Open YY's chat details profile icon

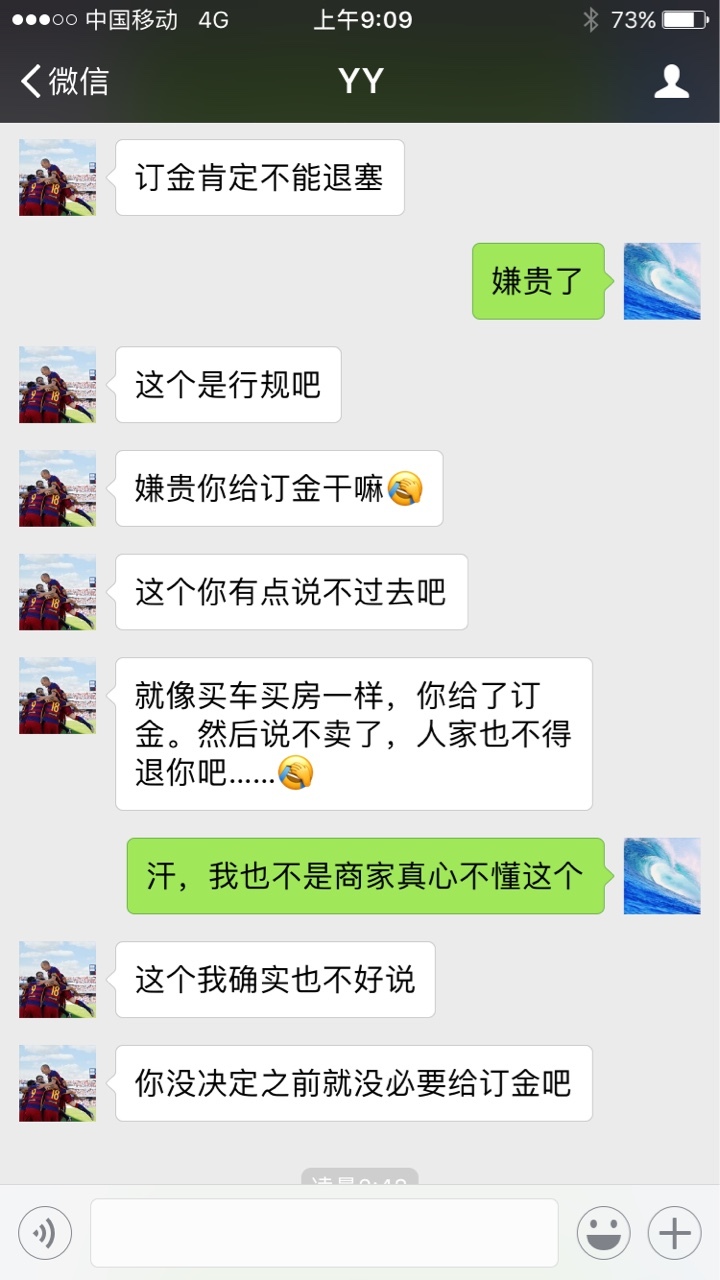coord(672,81)
